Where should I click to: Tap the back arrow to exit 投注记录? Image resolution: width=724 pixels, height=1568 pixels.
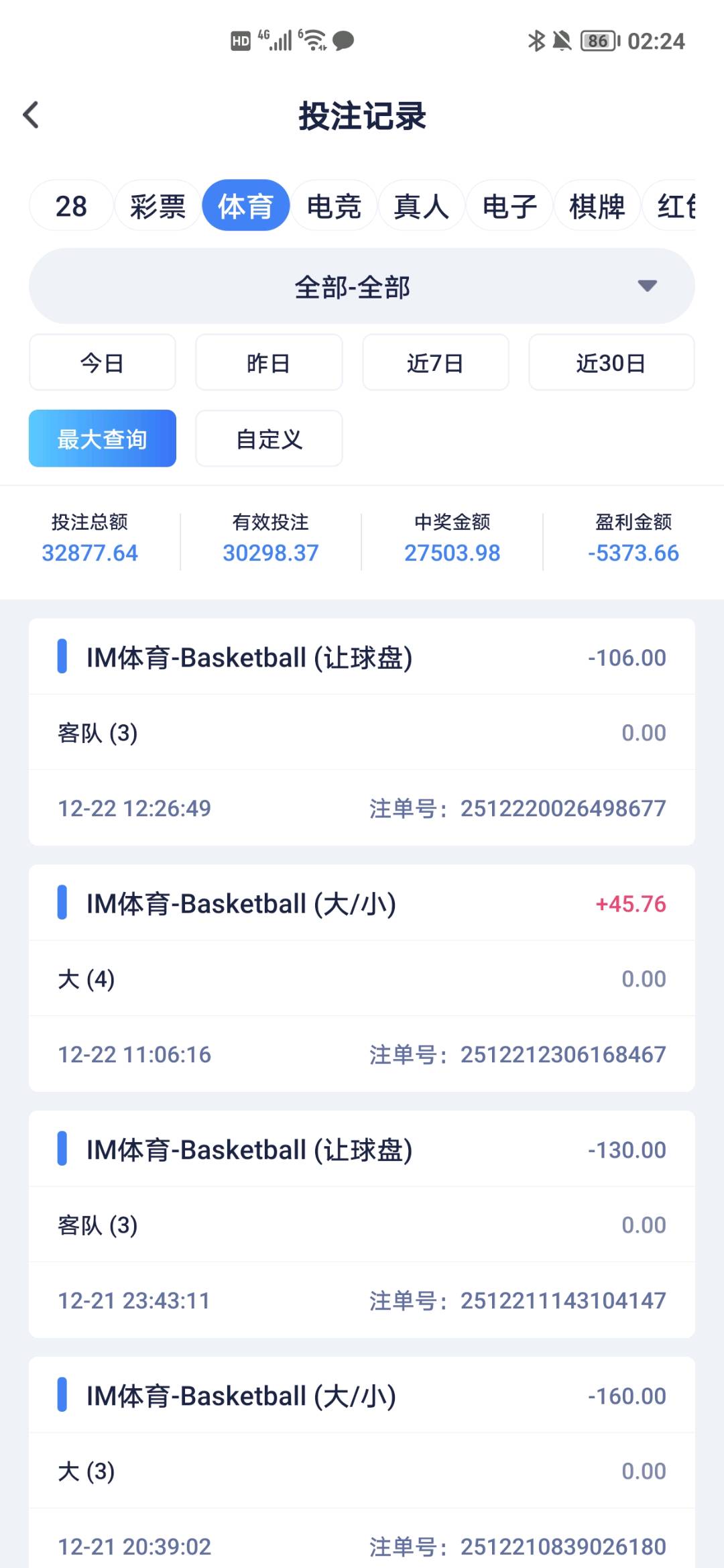coord(30,115)
